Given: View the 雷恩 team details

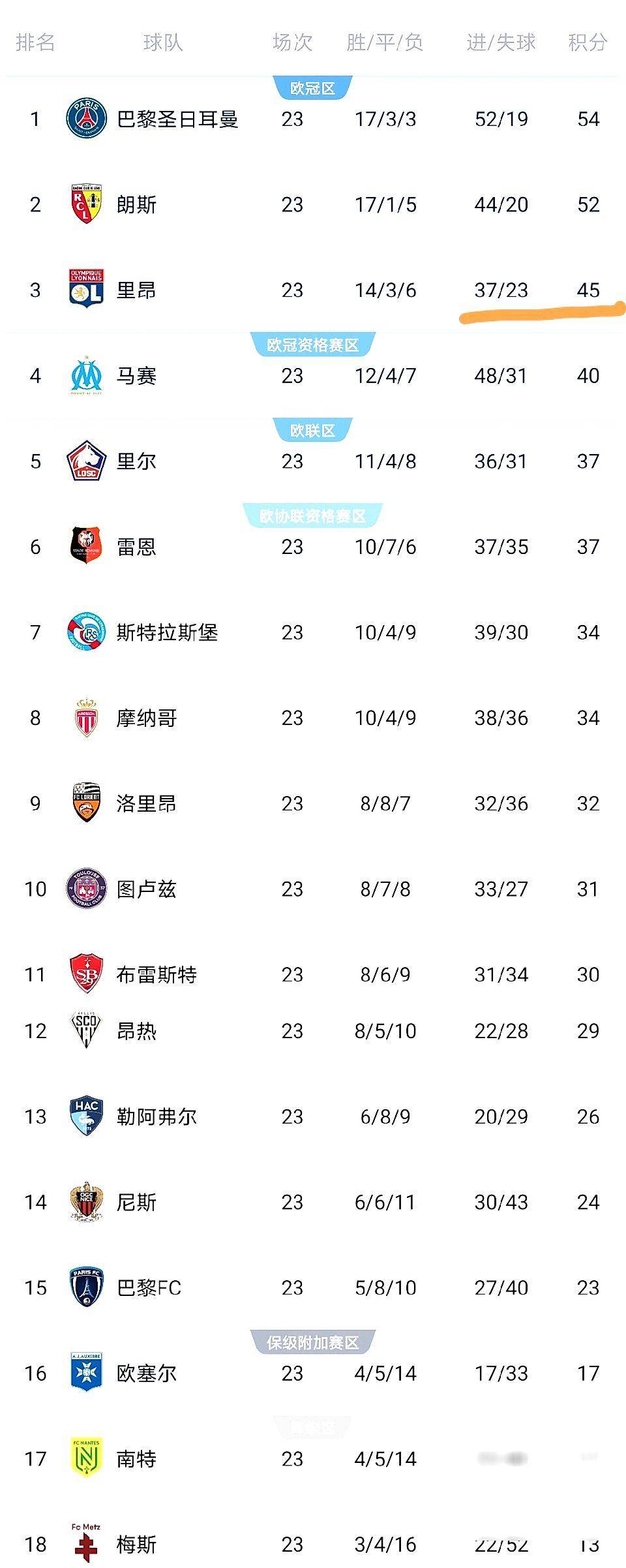Looking at the screenshot, I should click(x=137, y=547).
